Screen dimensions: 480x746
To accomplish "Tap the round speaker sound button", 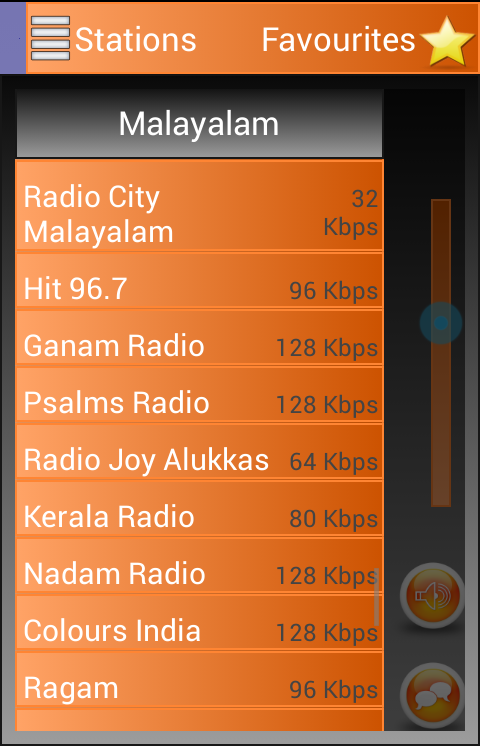I will [x=432, y=595].
